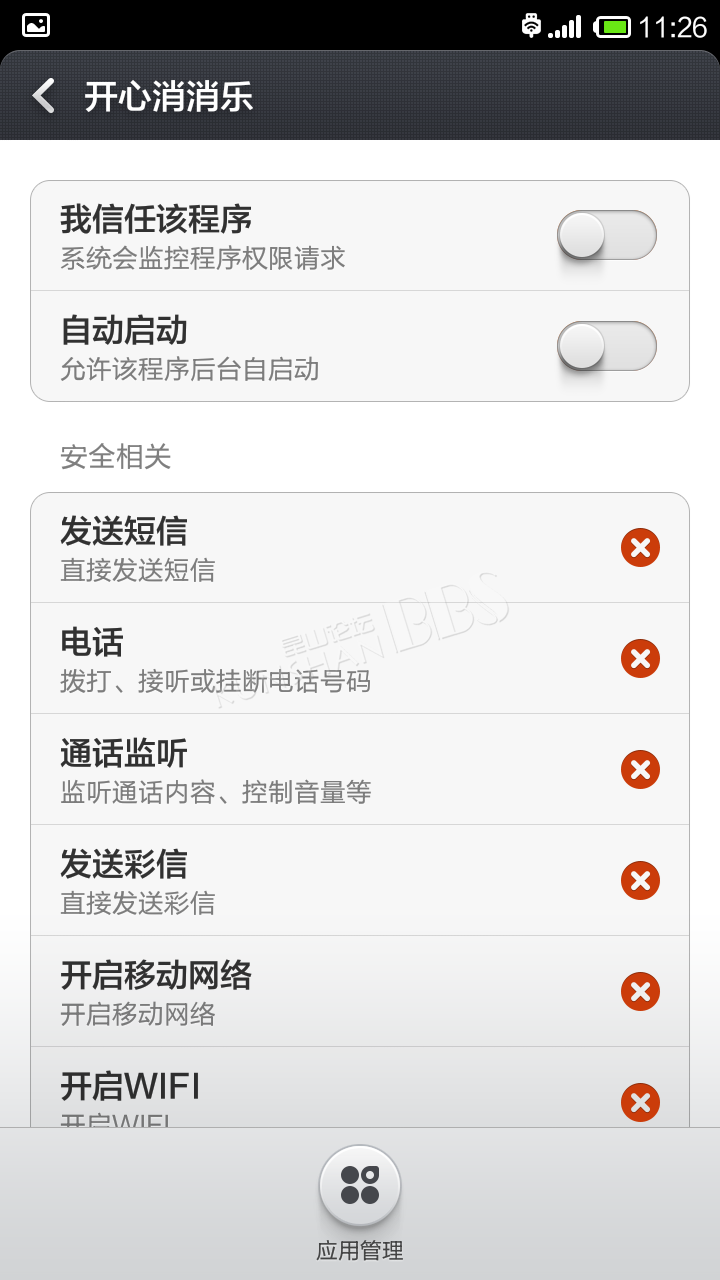
Task: Go back from 开心消消乐 permissions
Action: pyautogui.click(x=44, y=96)
